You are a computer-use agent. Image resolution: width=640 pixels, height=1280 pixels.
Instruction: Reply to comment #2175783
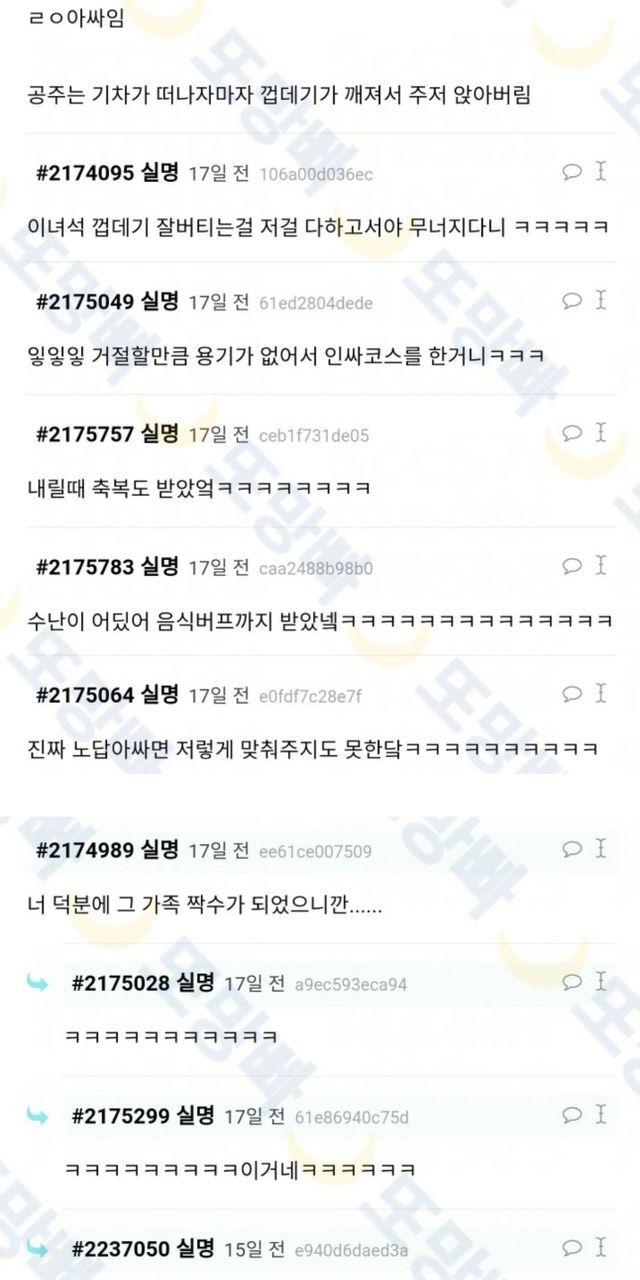coord(572,567)
